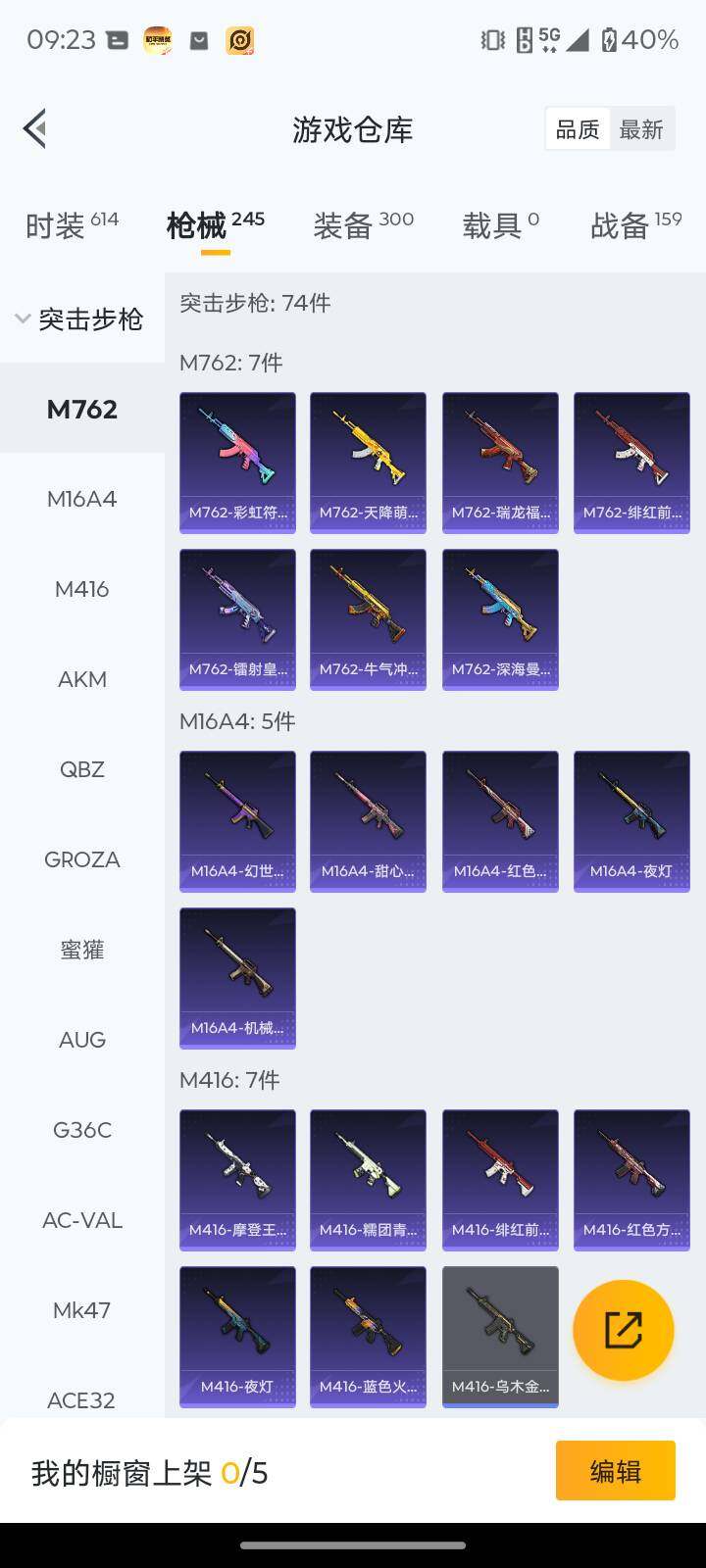The height and width of the screenshot is (1568, 706).
Task: Tap the 编辑 button
Action: point(615,1470)
